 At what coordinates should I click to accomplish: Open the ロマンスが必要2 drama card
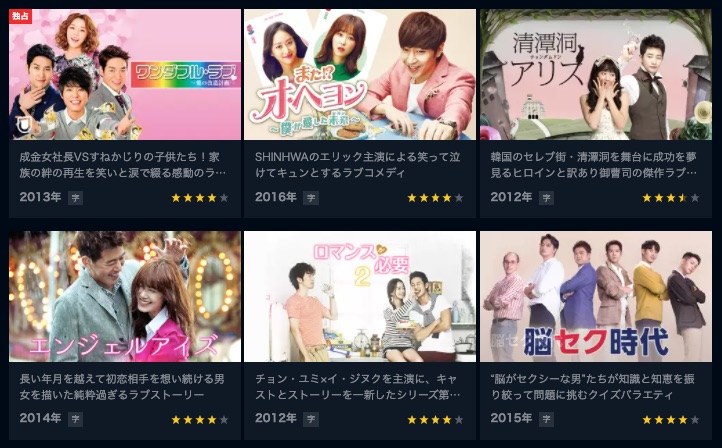pos(359,297)
